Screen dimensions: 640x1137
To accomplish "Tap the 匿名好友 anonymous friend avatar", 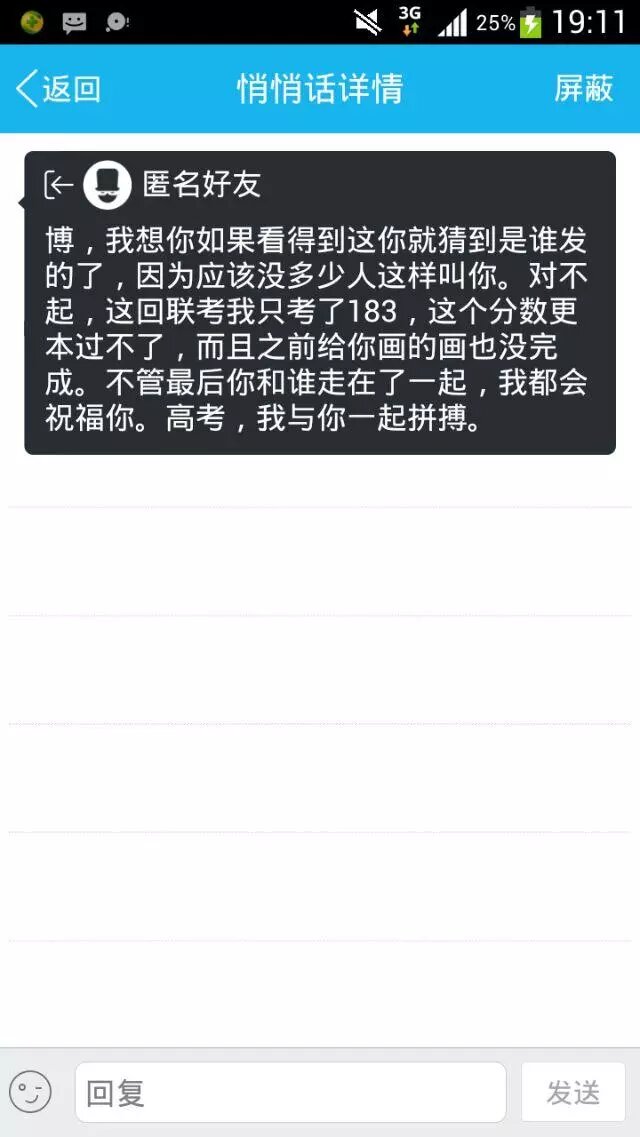I will tap(107, 184).
